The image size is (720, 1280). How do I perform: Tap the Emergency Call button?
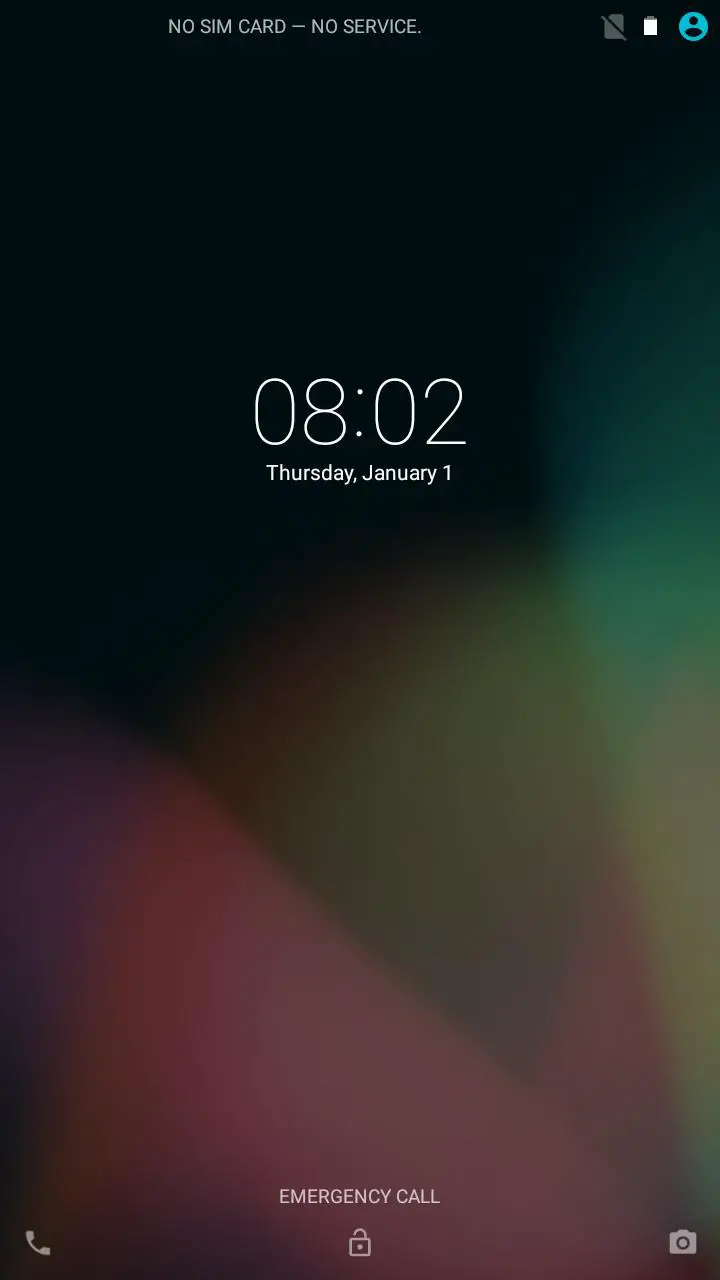tap(359, 1196)
